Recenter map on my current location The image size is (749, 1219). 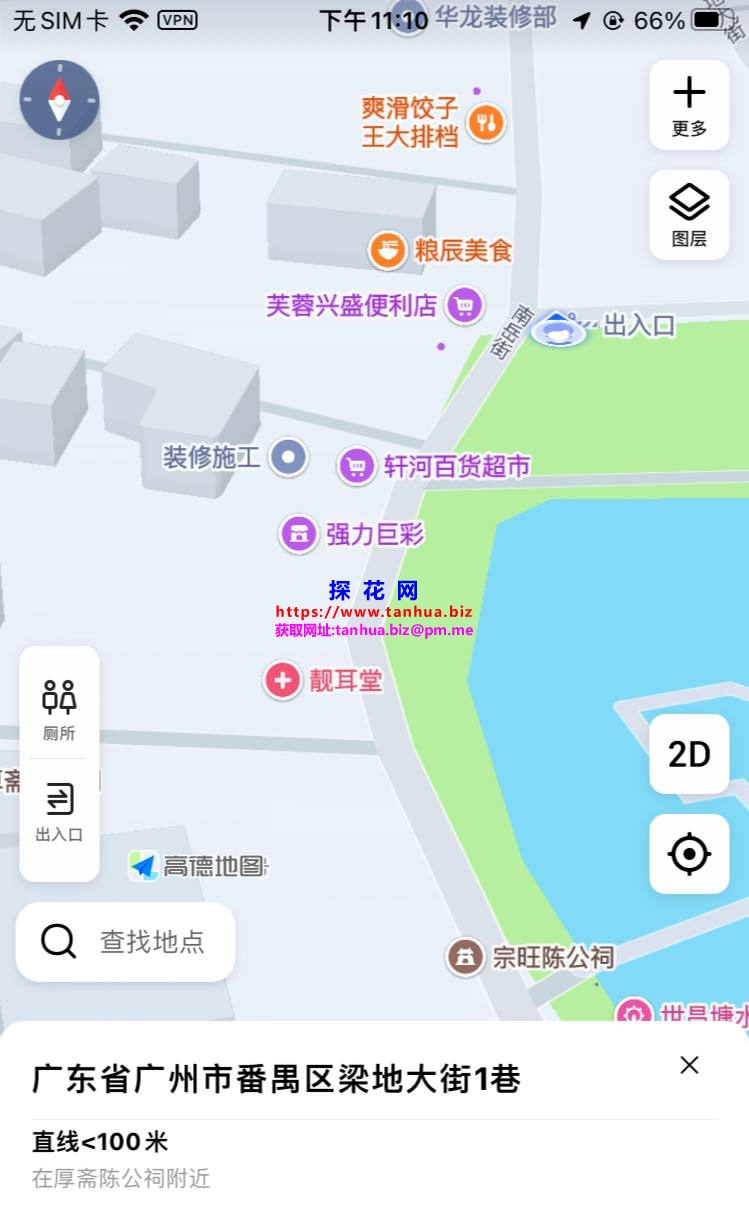(x=689, y=854)
